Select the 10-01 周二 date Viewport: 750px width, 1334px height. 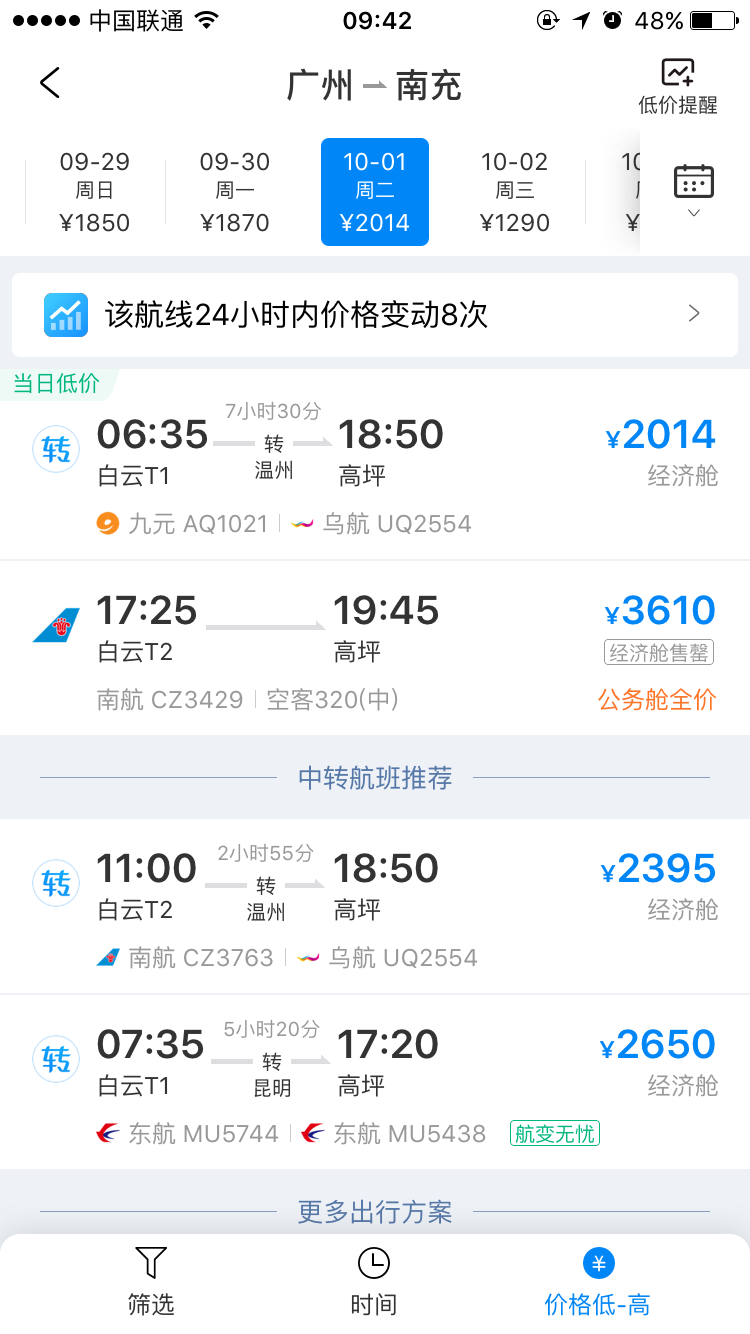pyautogui.click(x=375, y=192)
